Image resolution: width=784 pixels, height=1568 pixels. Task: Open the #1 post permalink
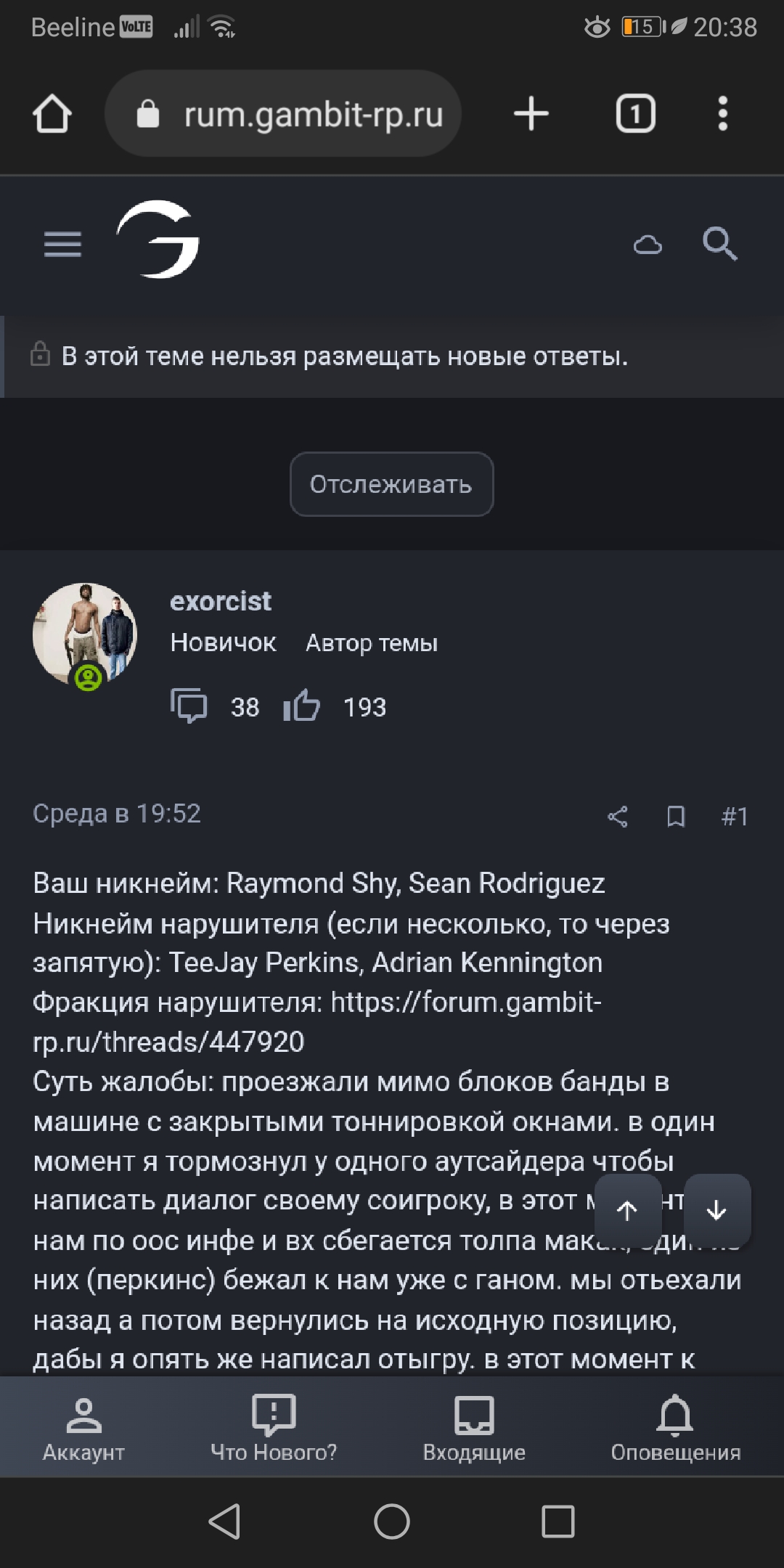[x=735, y=817]
